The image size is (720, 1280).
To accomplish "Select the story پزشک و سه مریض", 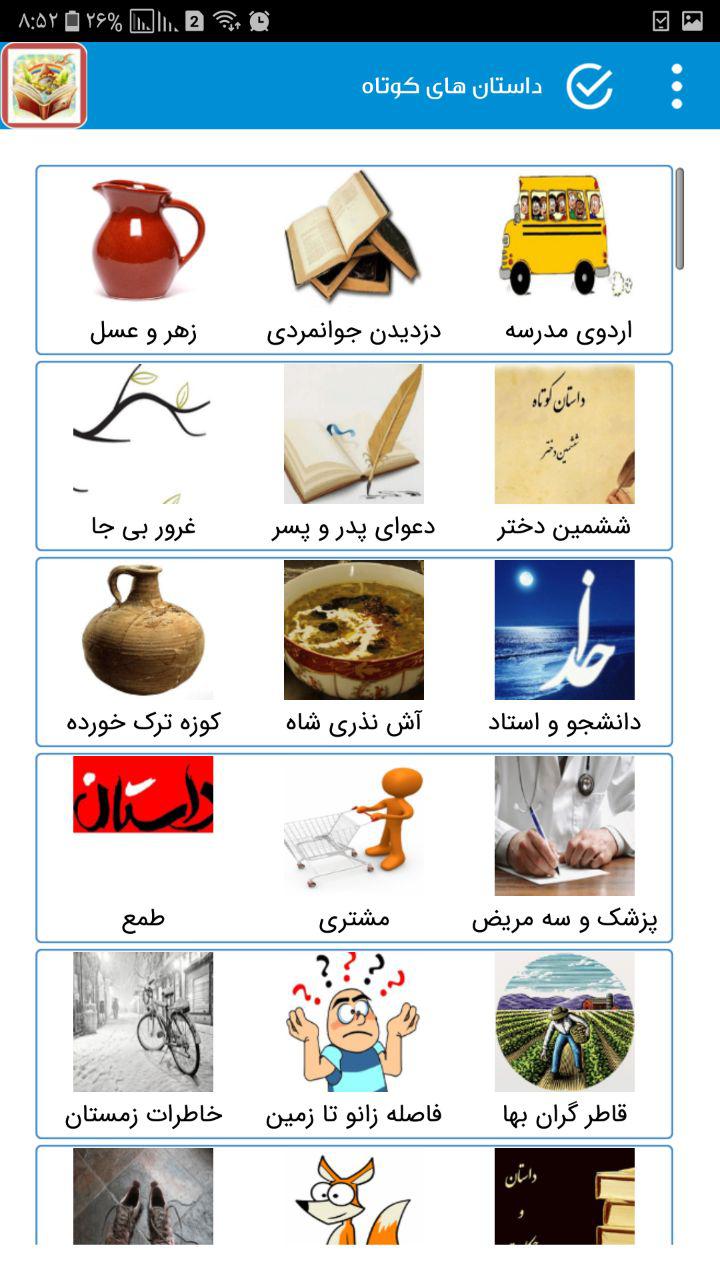I will click(x=565, y=846).
